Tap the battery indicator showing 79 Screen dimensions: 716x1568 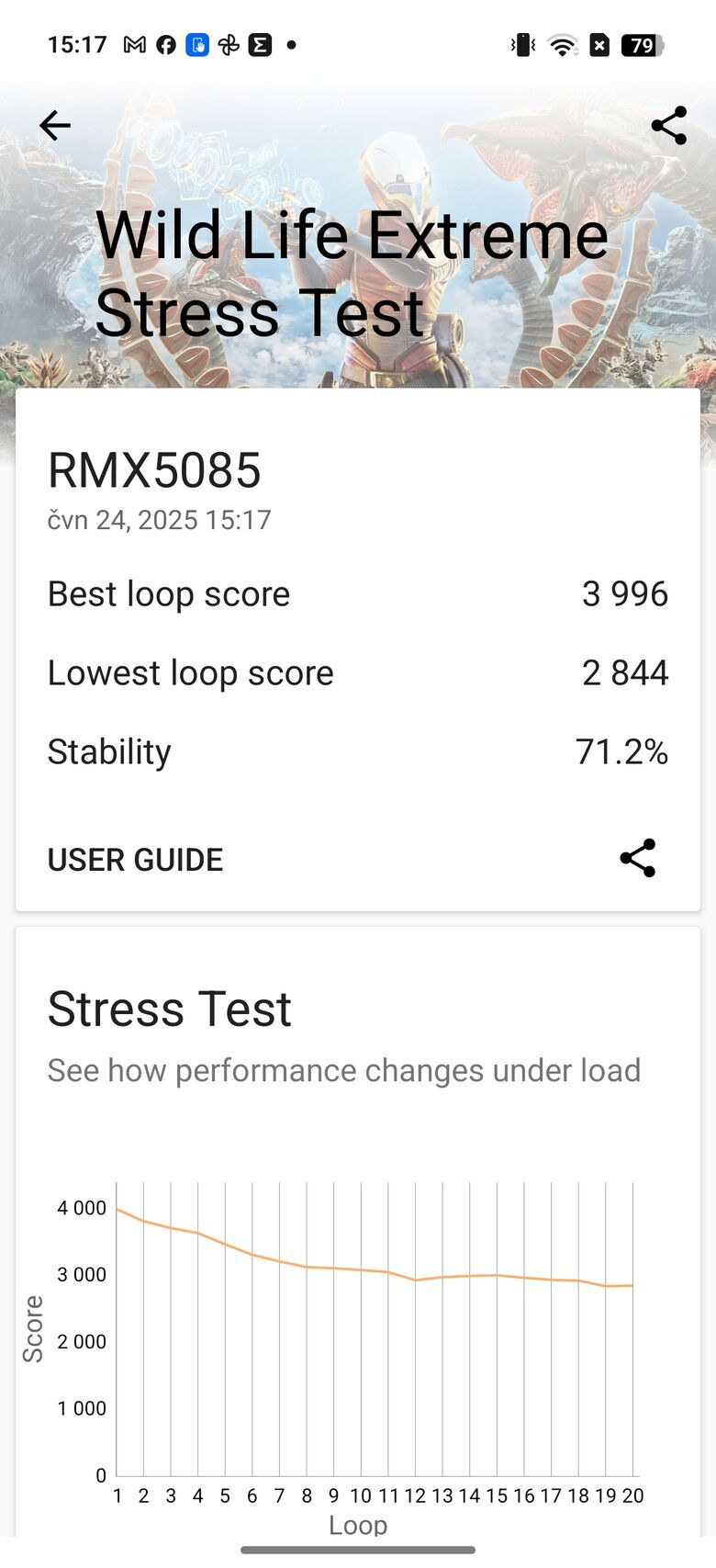point(643,43)
